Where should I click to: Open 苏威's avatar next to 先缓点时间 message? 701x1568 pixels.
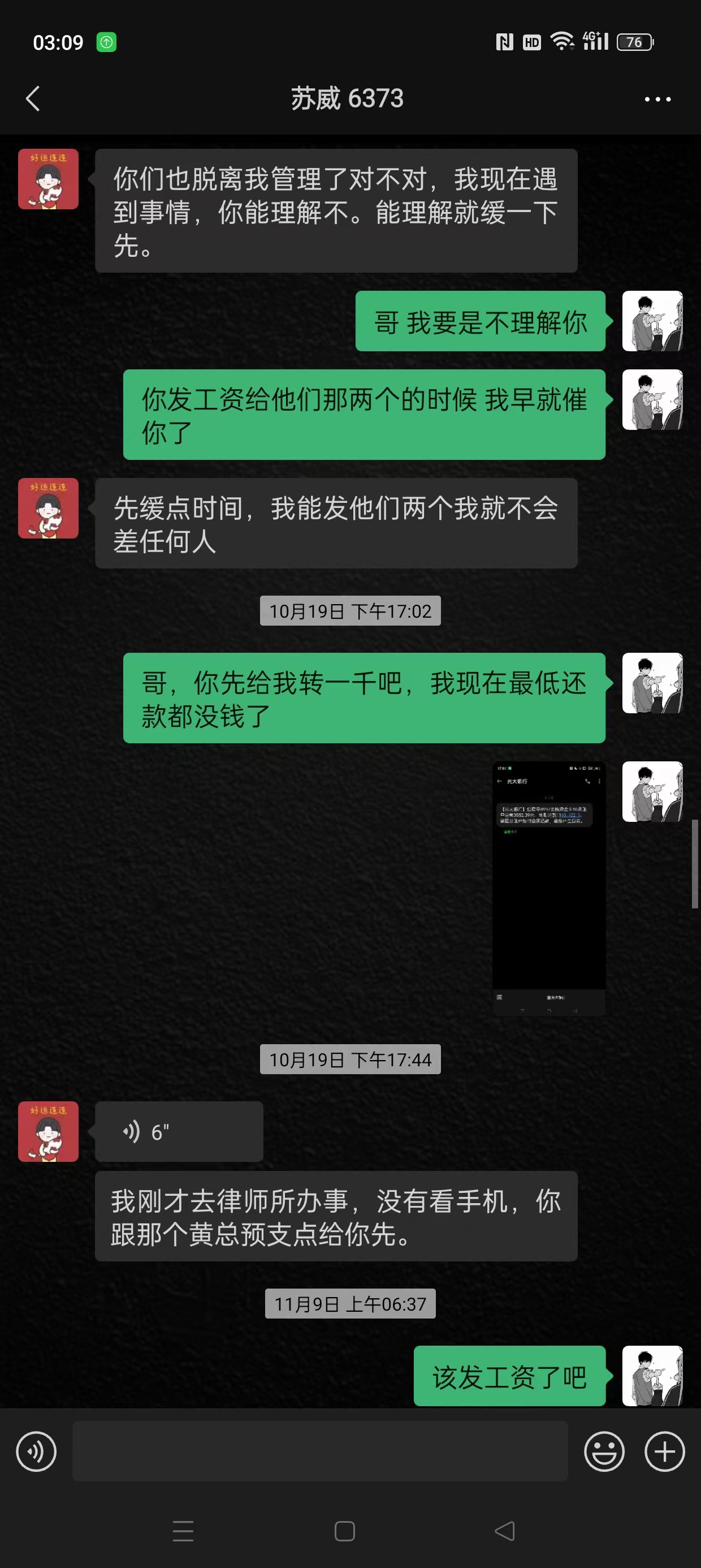coord(48,509)
